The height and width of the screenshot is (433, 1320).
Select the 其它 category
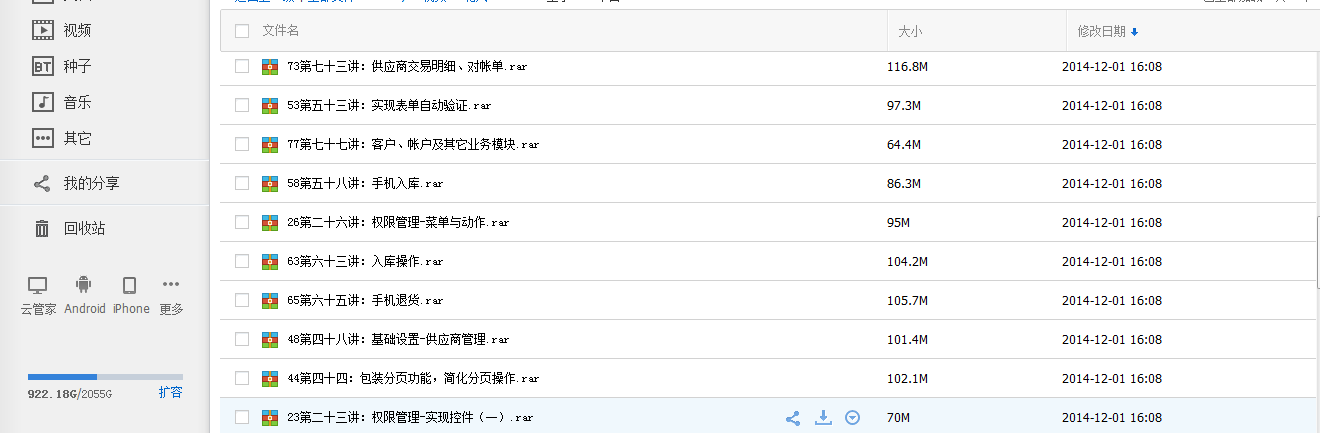click(76, 138)
